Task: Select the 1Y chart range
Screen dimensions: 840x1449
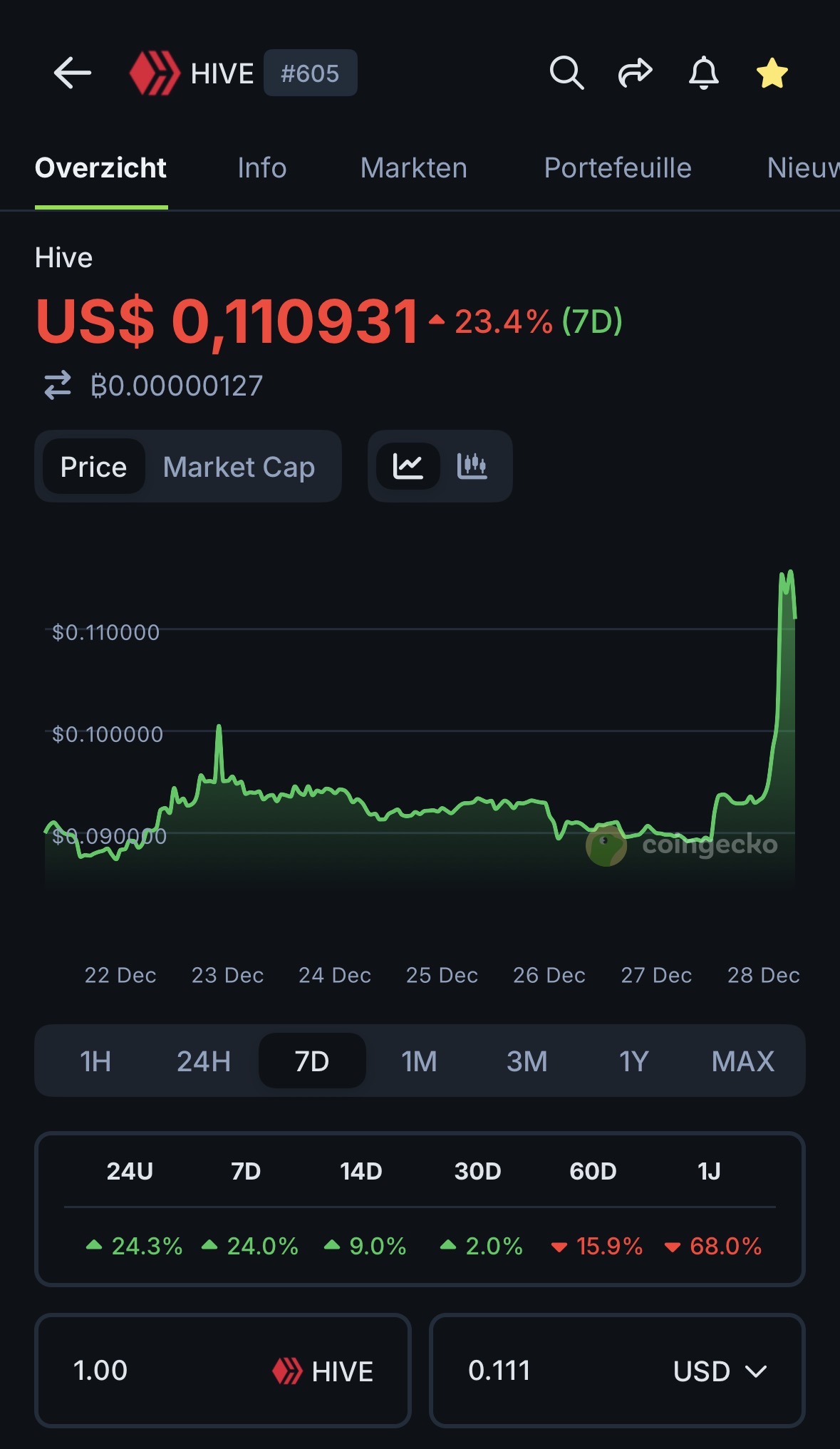Action: click(633, 1061)
